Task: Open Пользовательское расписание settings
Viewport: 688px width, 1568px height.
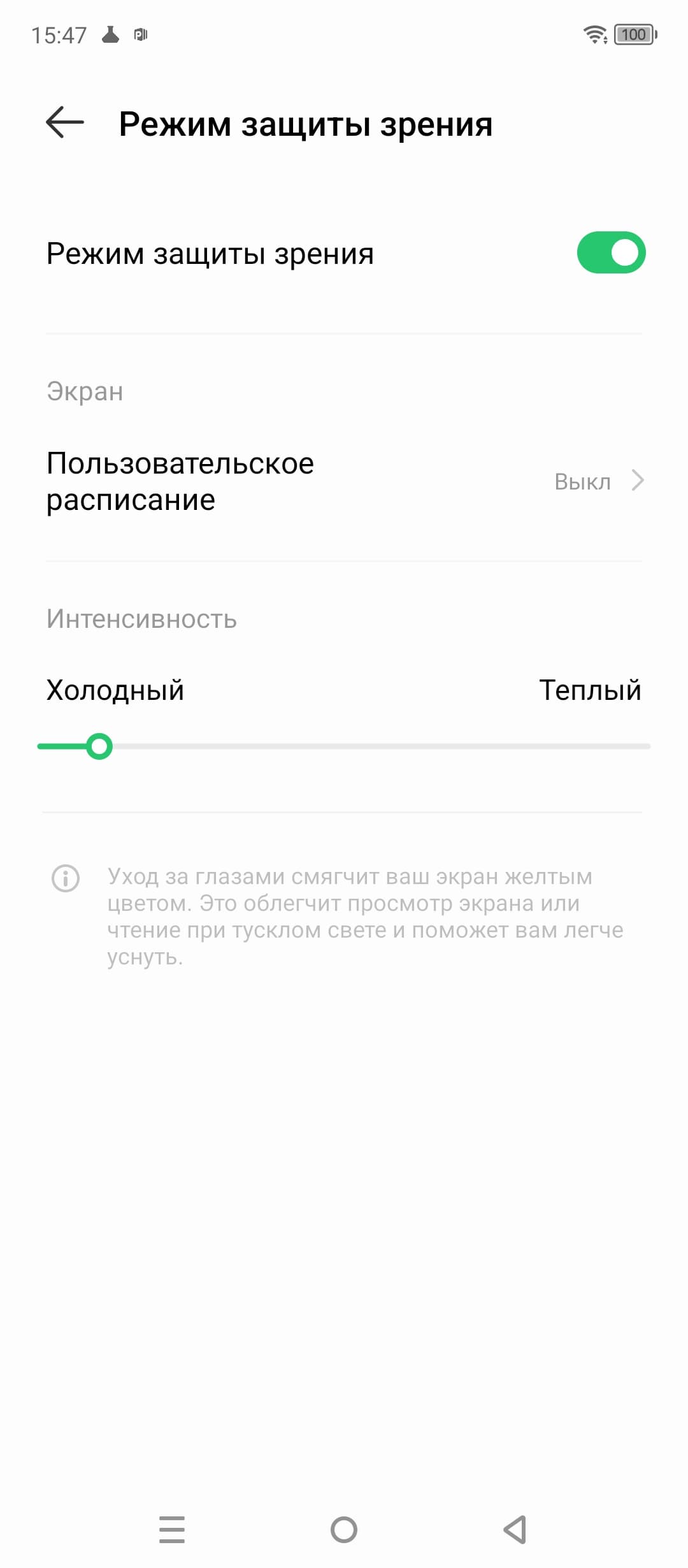Action: tap(344, 481)
